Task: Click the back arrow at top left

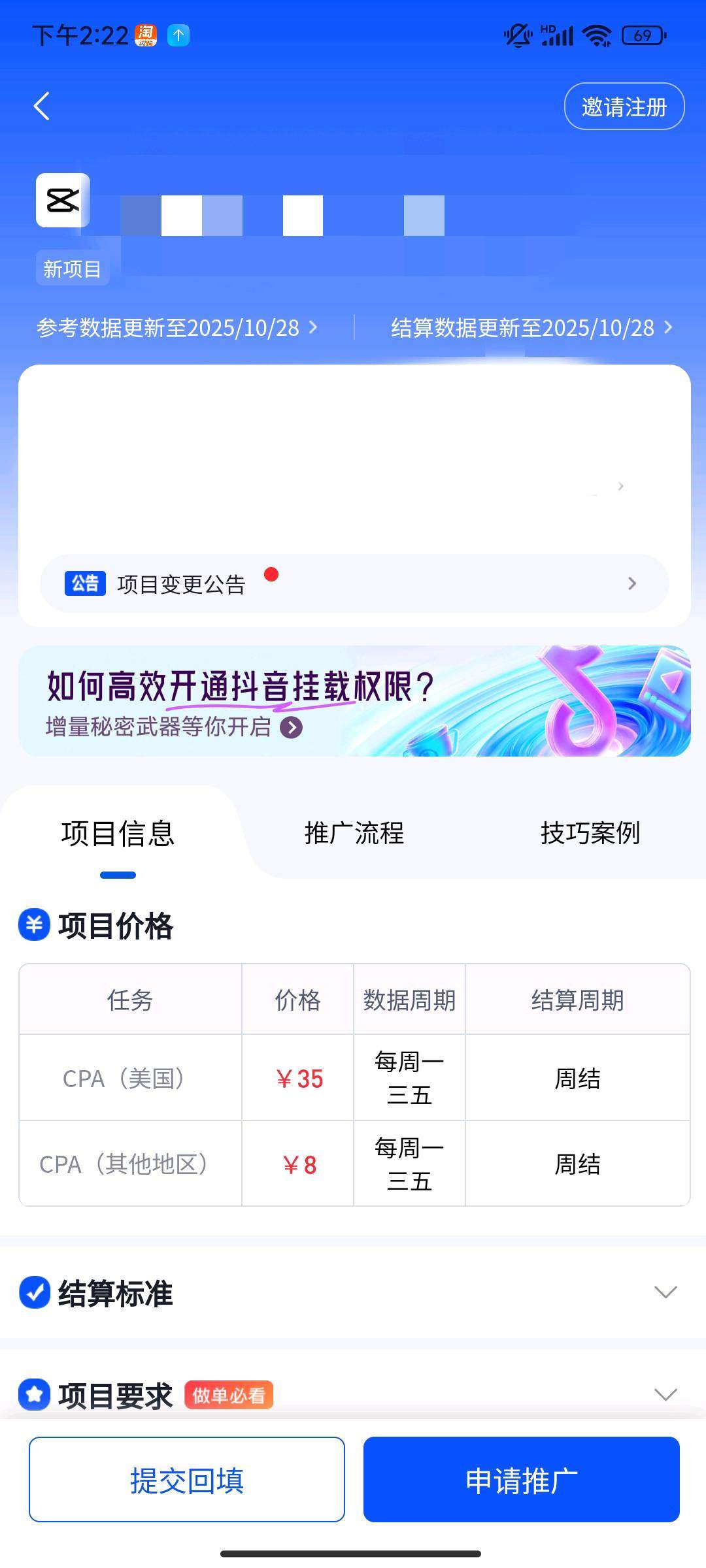Action: click(x=41, y=106)
